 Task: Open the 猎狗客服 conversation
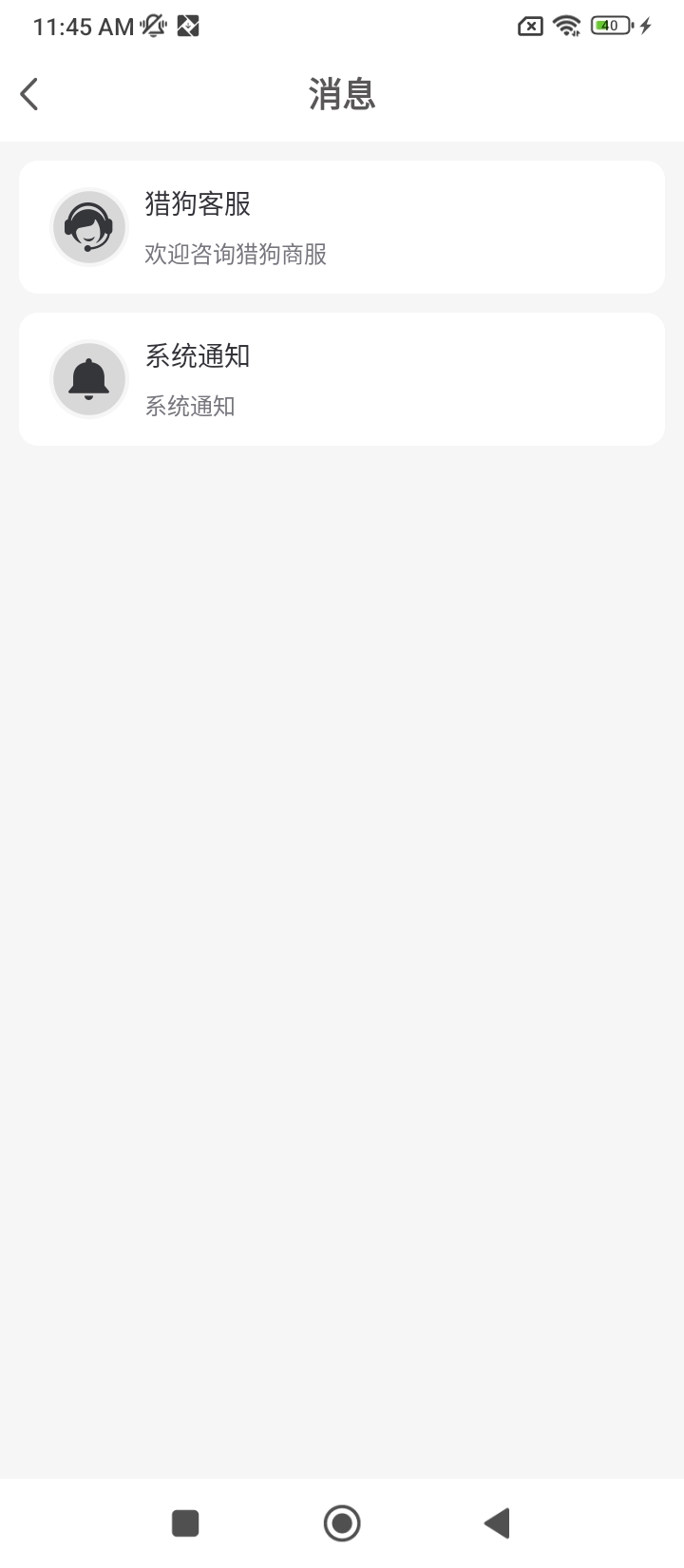coord(341,227)
